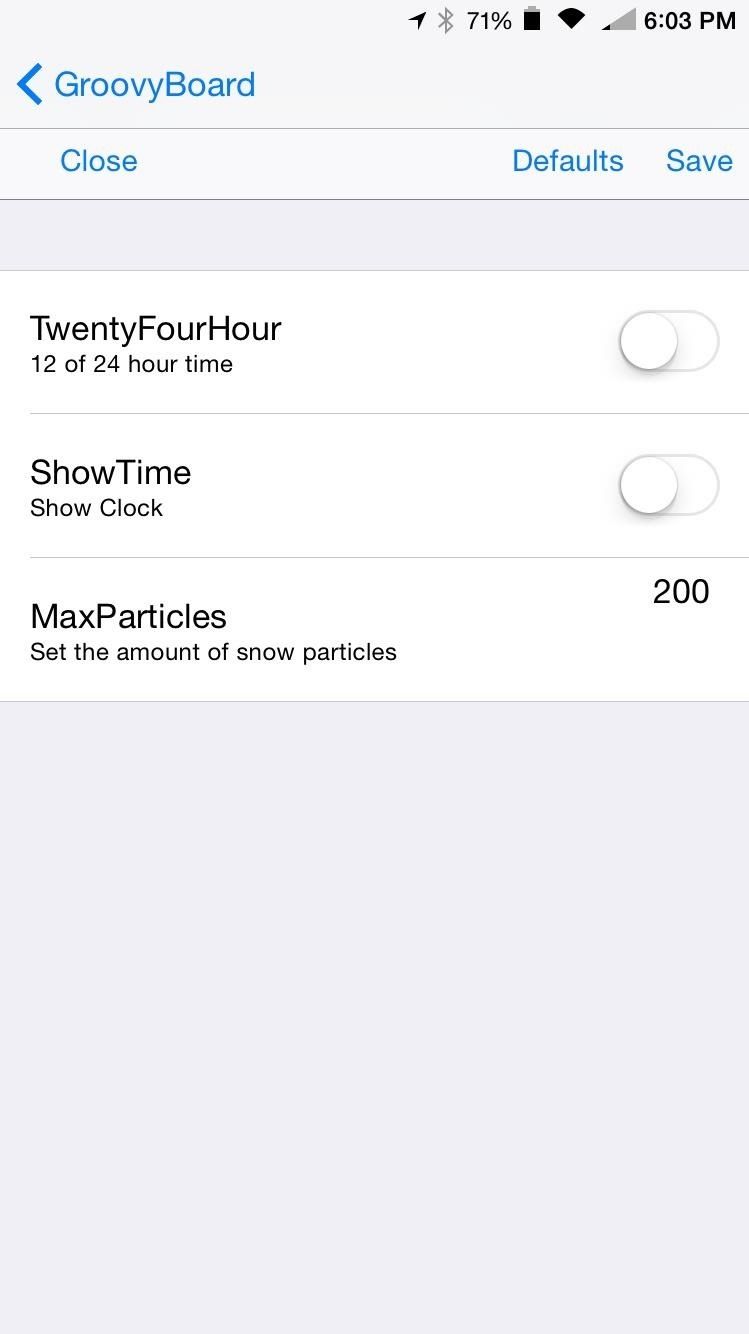Image resolution: width=749 pixels, height=1334 pixels.
Task: Tap the back chevron next to GroovyBoard
Action: [30, 84]
